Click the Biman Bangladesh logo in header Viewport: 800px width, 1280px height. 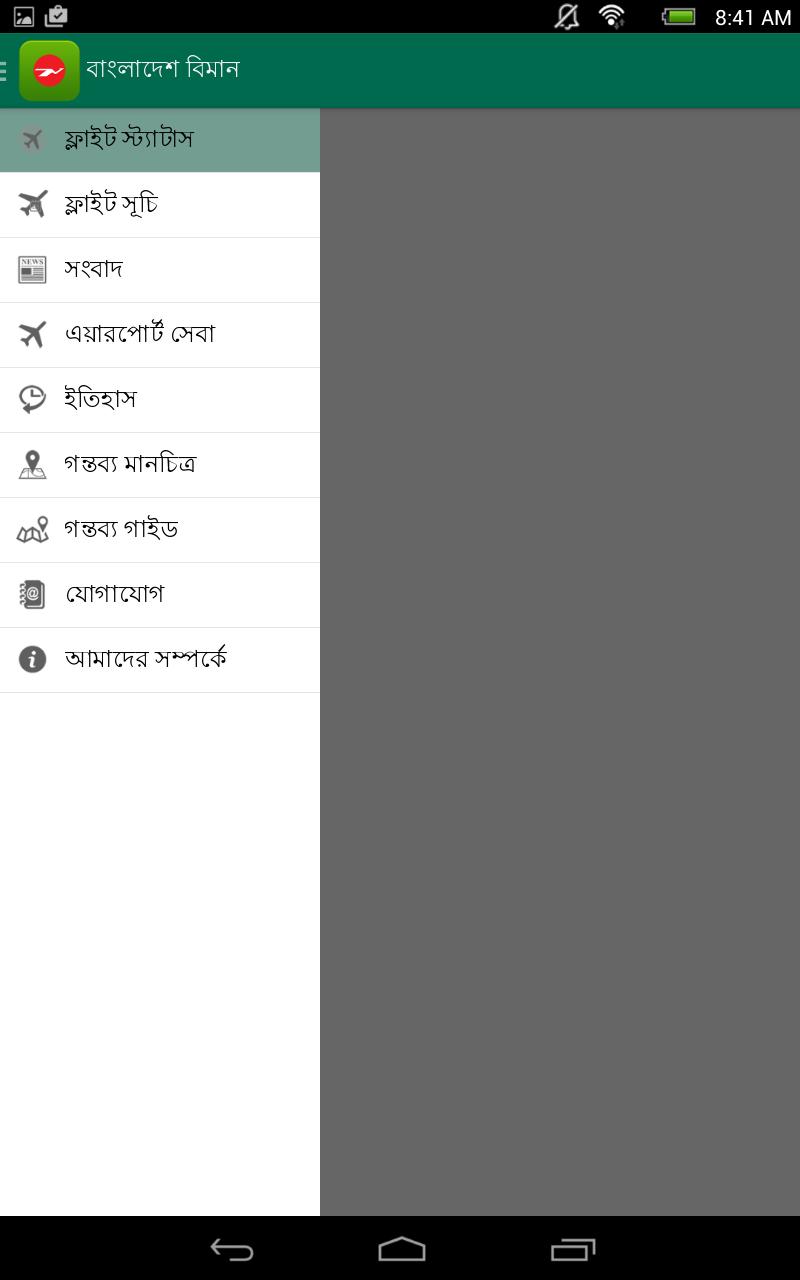(x=49, y=70)
